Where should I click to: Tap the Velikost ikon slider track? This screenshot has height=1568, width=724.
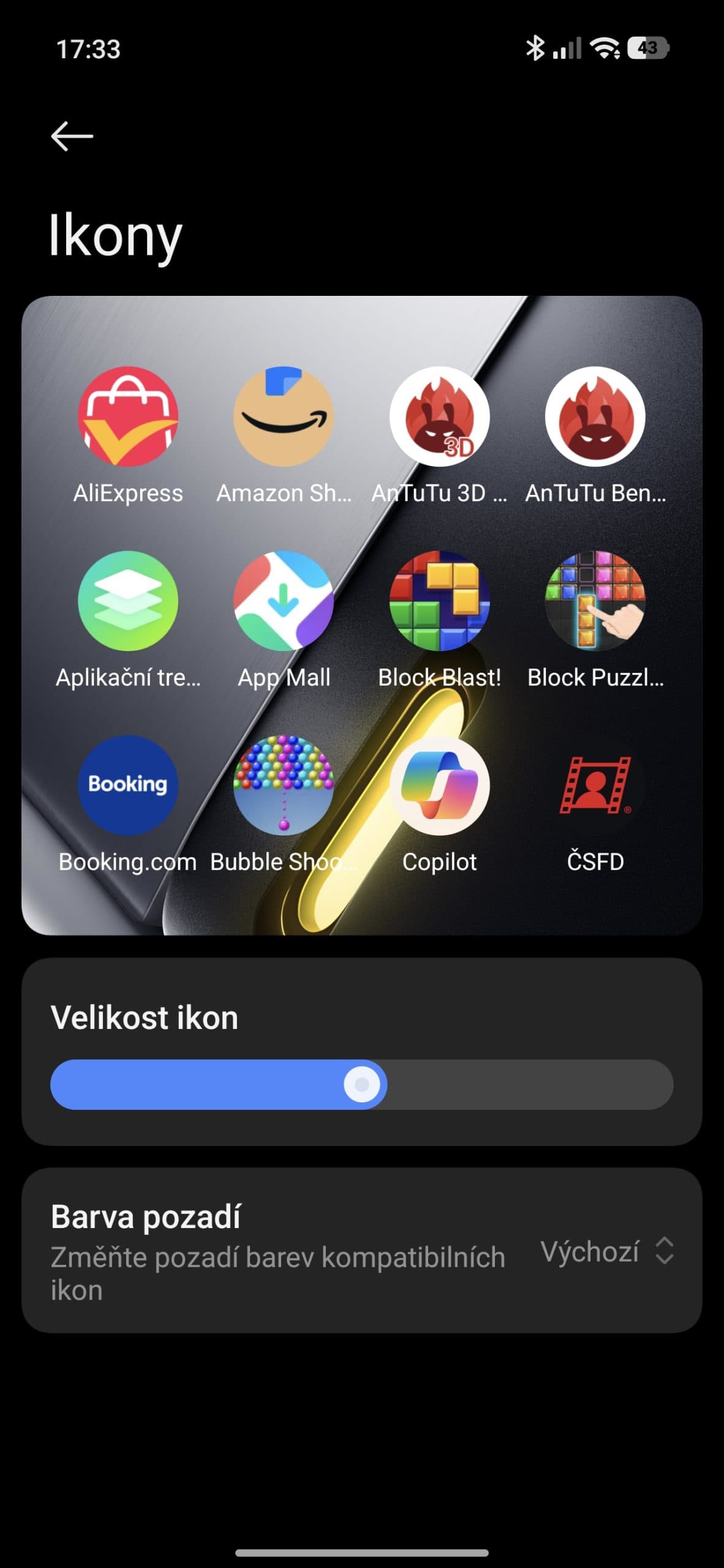tap(361, 1085)
